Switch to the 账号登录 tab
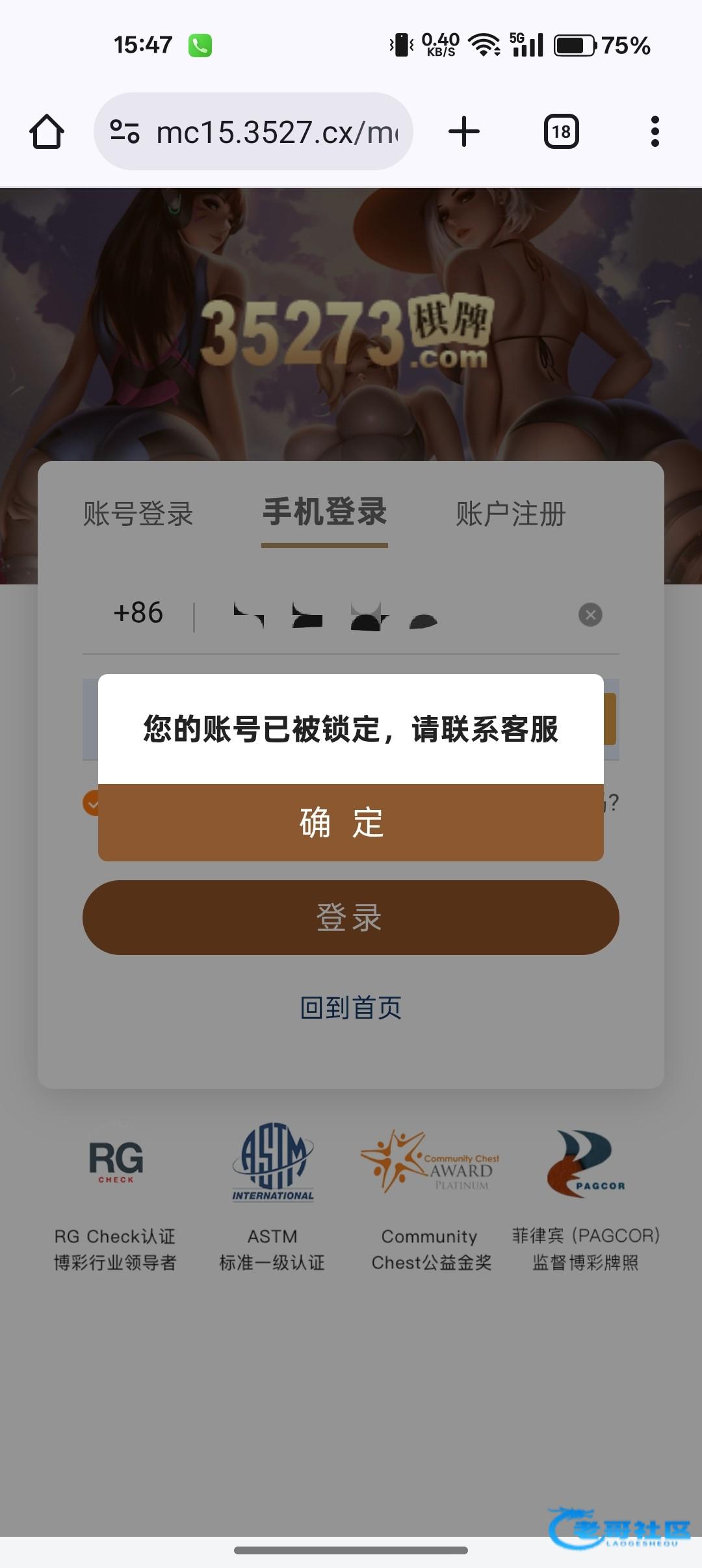This screenshot has height=1568, width=702. click(138, 514)
